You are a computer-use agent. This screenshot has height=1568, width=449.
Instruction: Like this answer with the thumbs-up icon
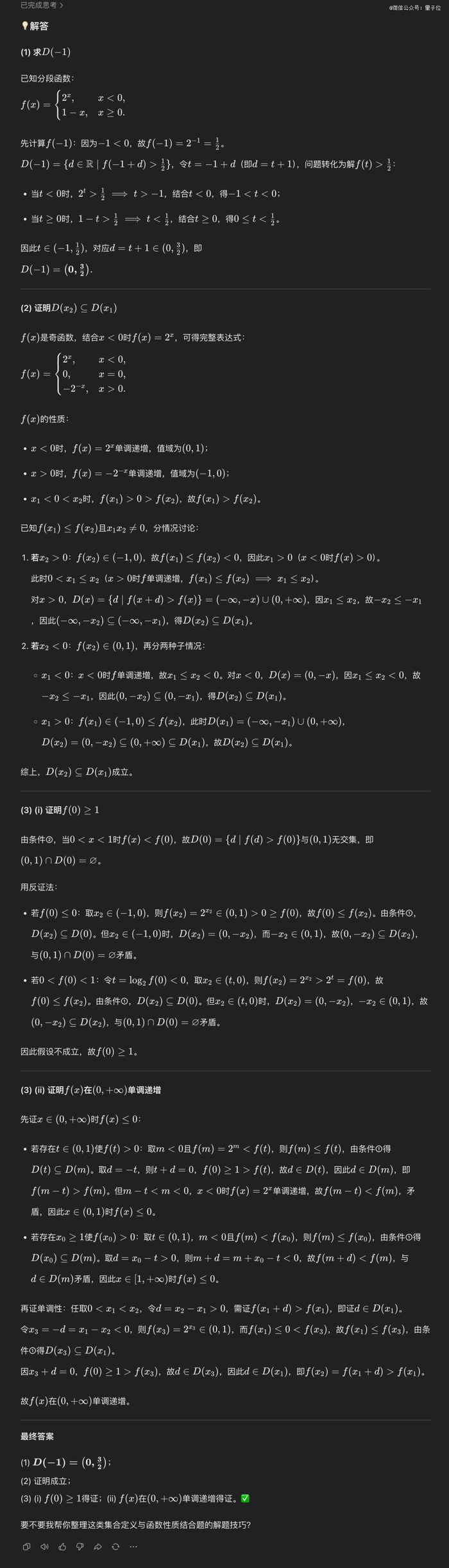[62, 1546]
